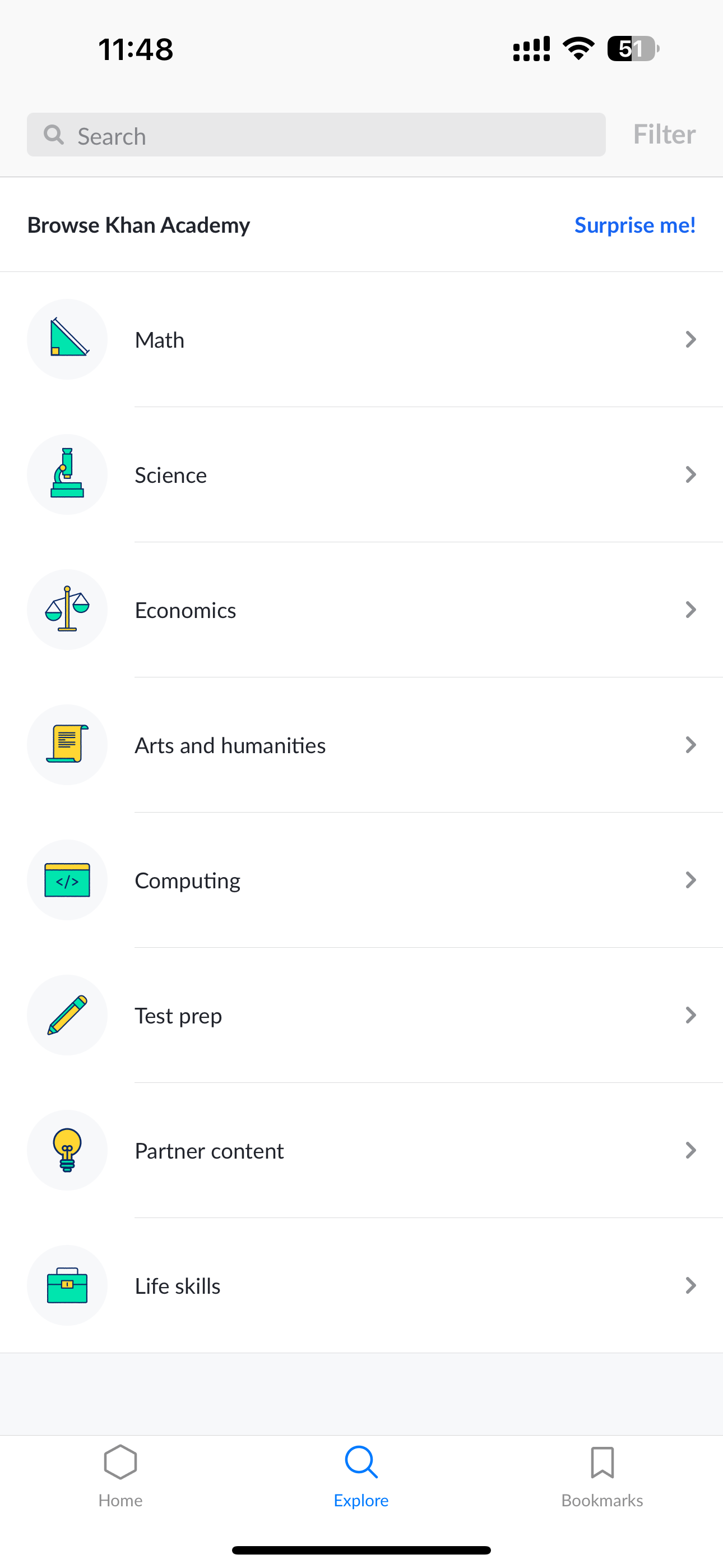Open the Filter option
723x1568 pixels.
(664, 135)
